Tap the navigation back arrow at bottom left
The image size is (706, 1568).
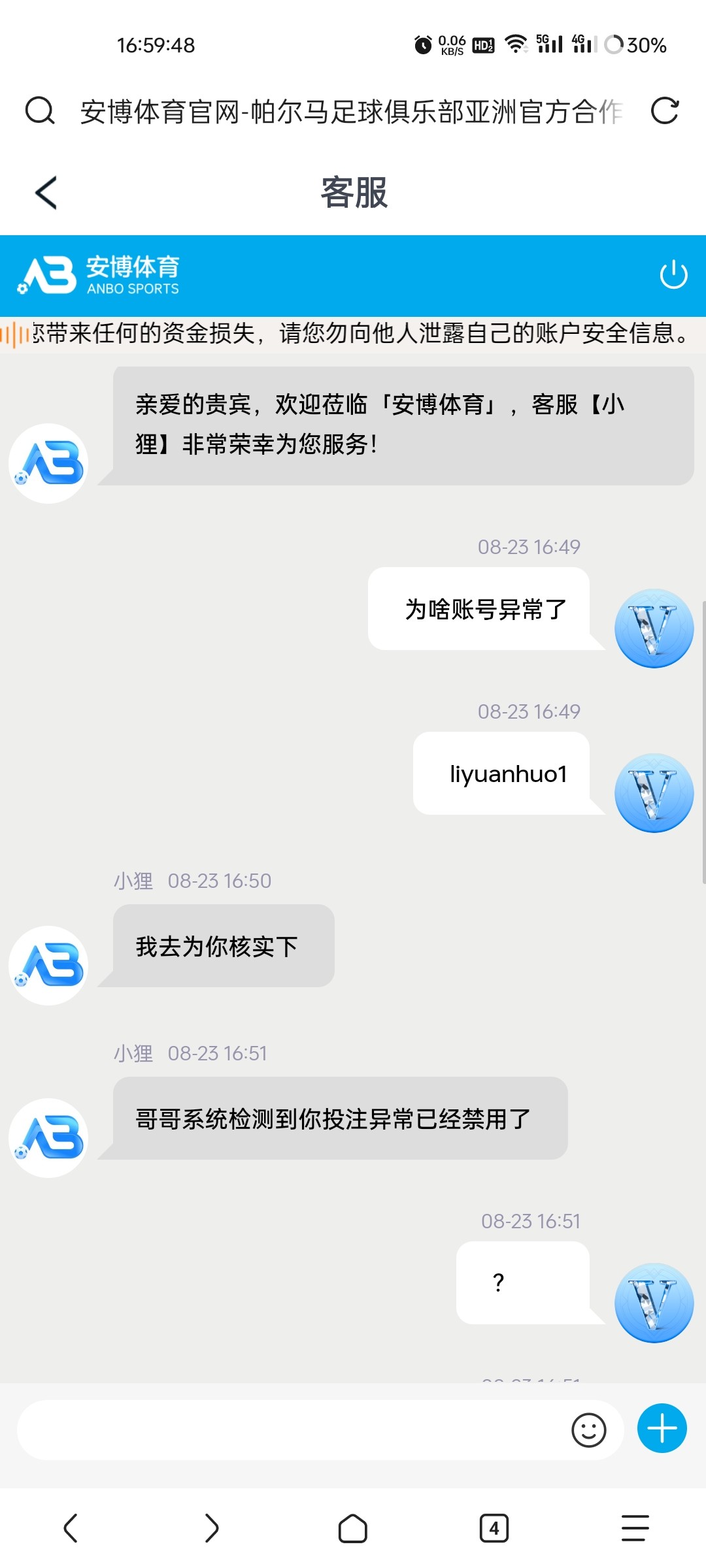pos(72,1529)
